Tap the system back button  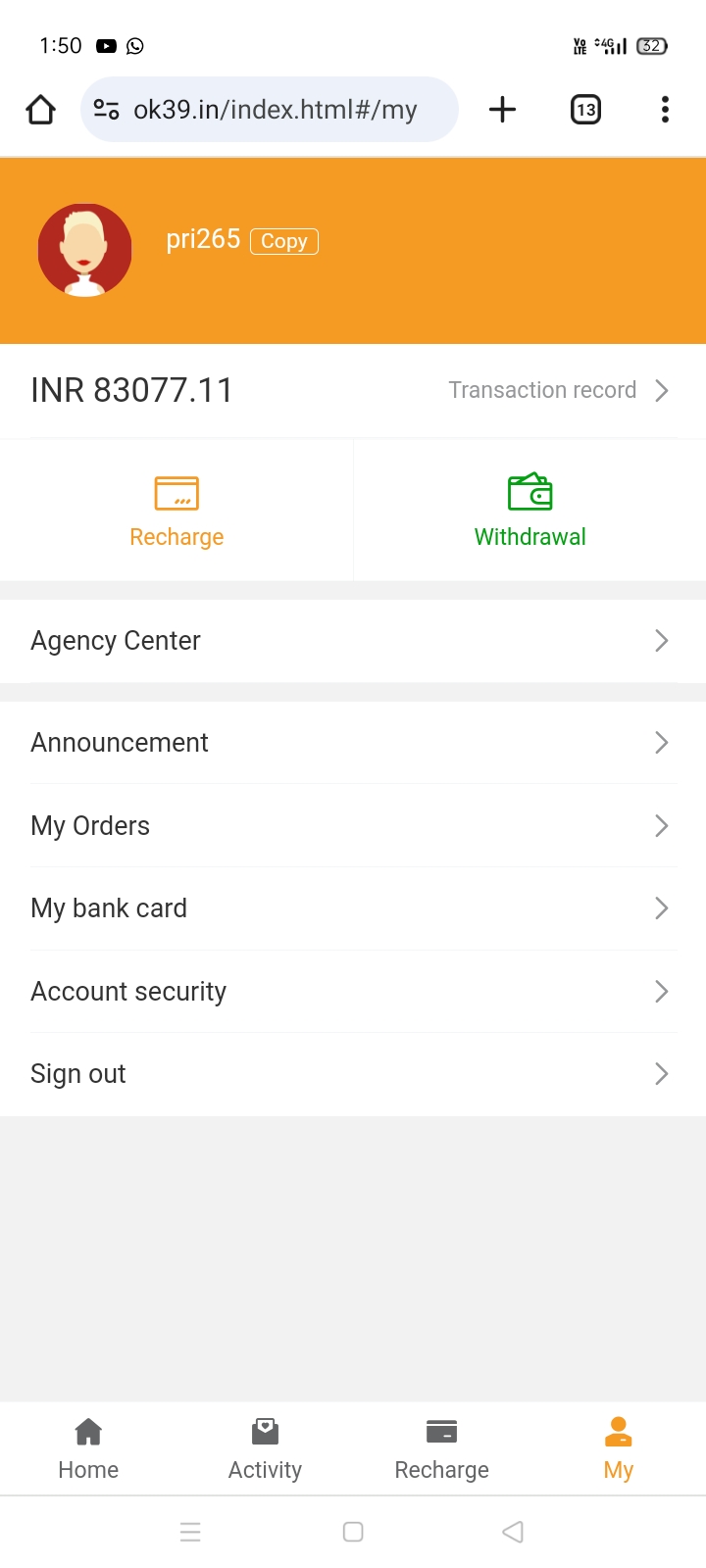coord(513,1532)
